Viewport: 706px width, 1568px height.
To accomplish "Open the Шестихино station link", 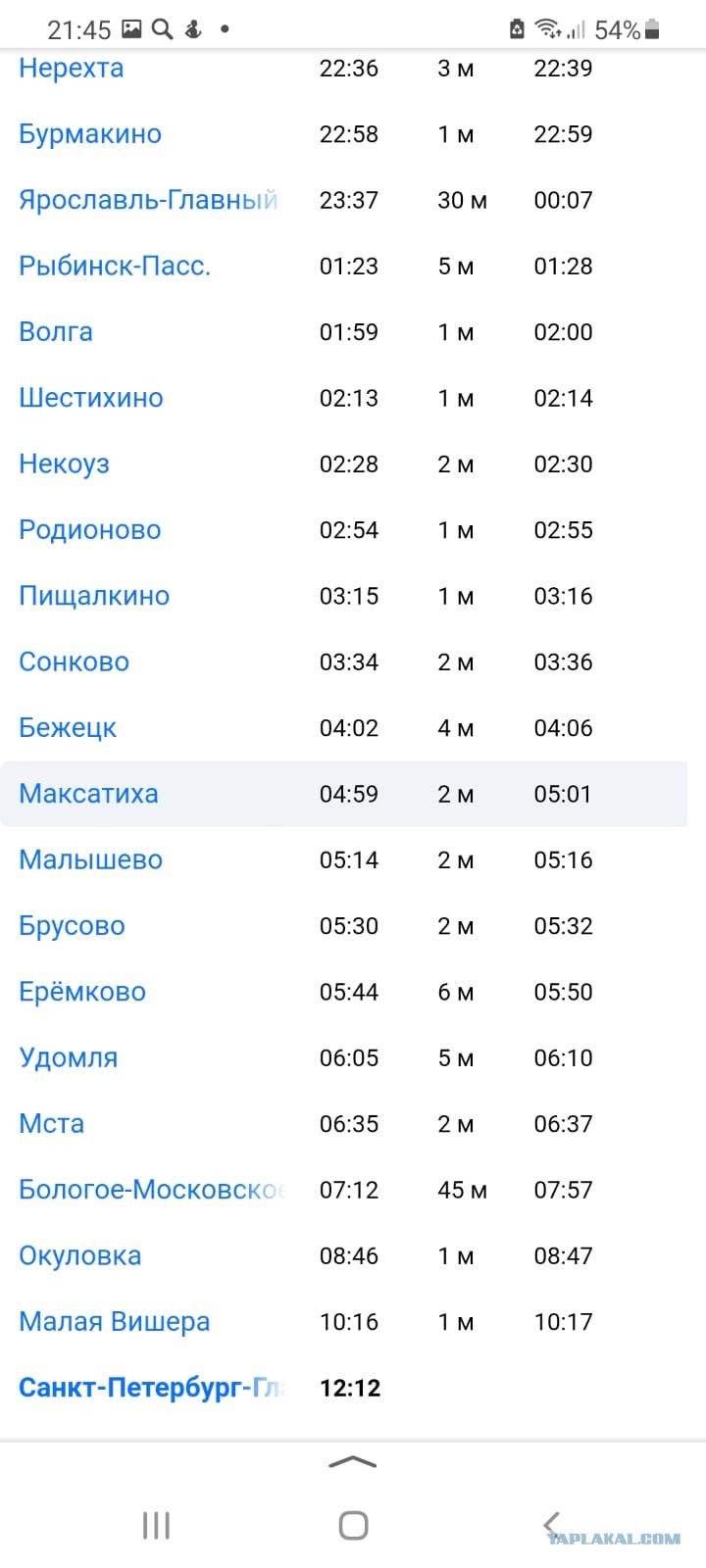I will coord(91,398).
